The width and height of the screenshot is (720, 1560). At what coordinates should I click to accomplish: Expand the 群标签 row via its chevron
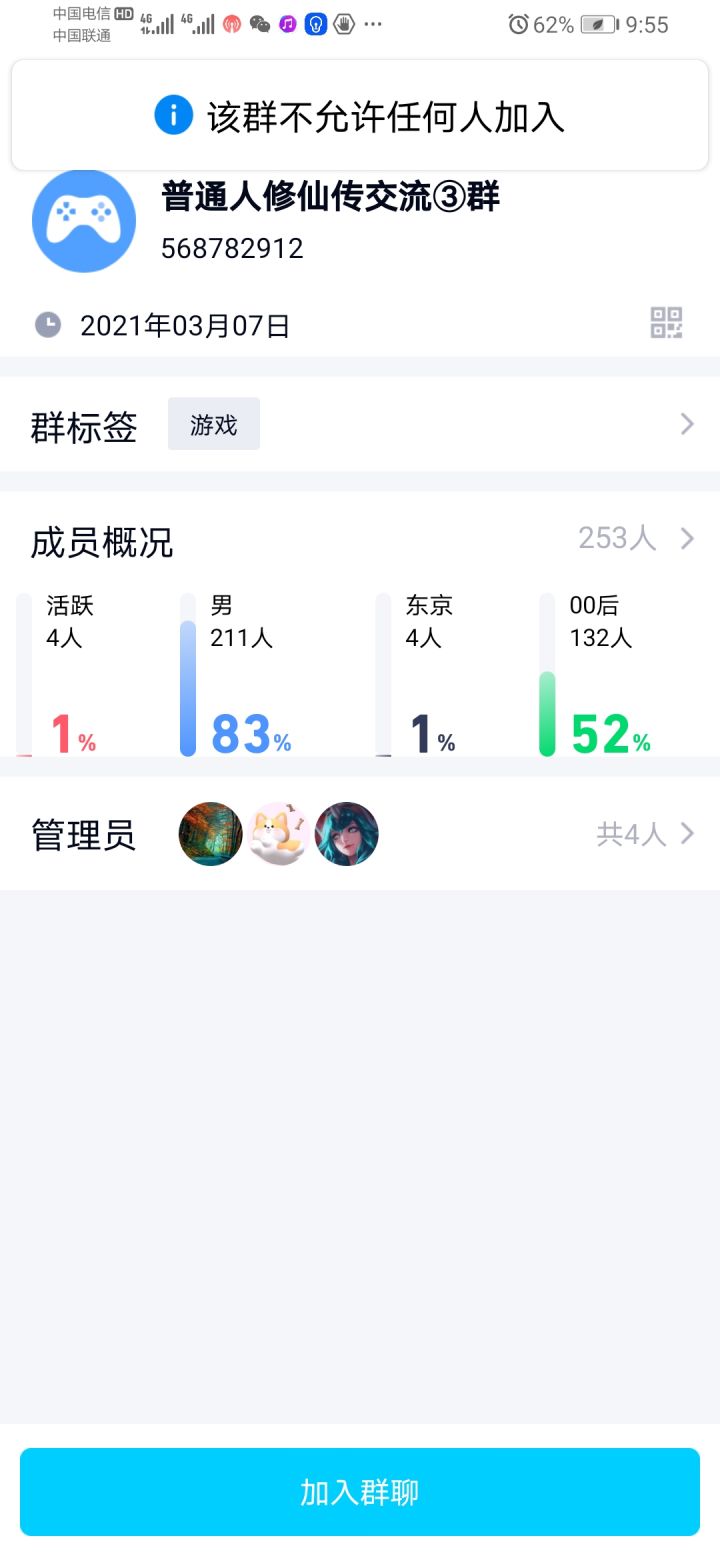click(x=687, y=424)
